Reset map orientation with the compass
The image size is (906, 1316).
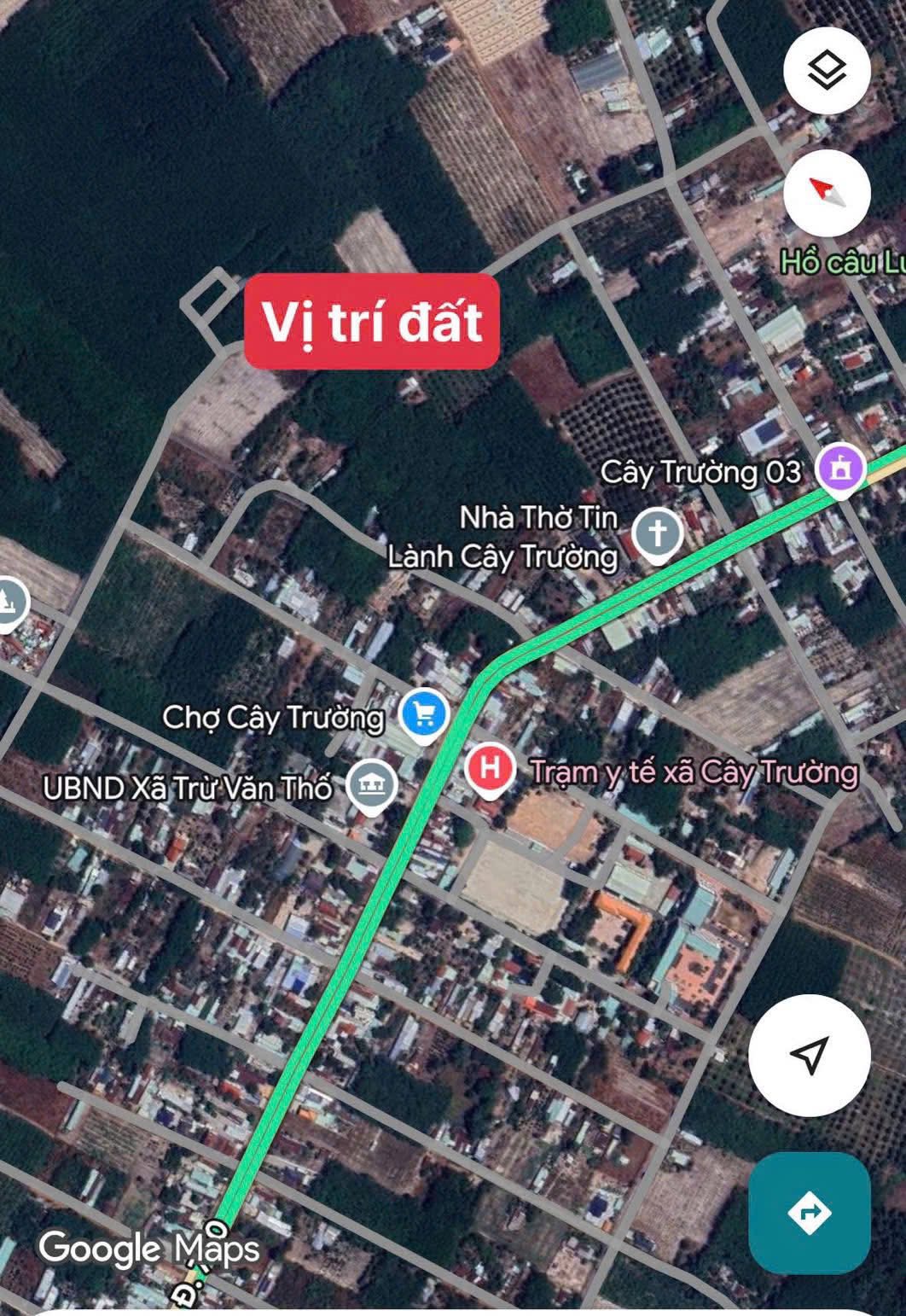pyautogui.click(x=826, y=193)
